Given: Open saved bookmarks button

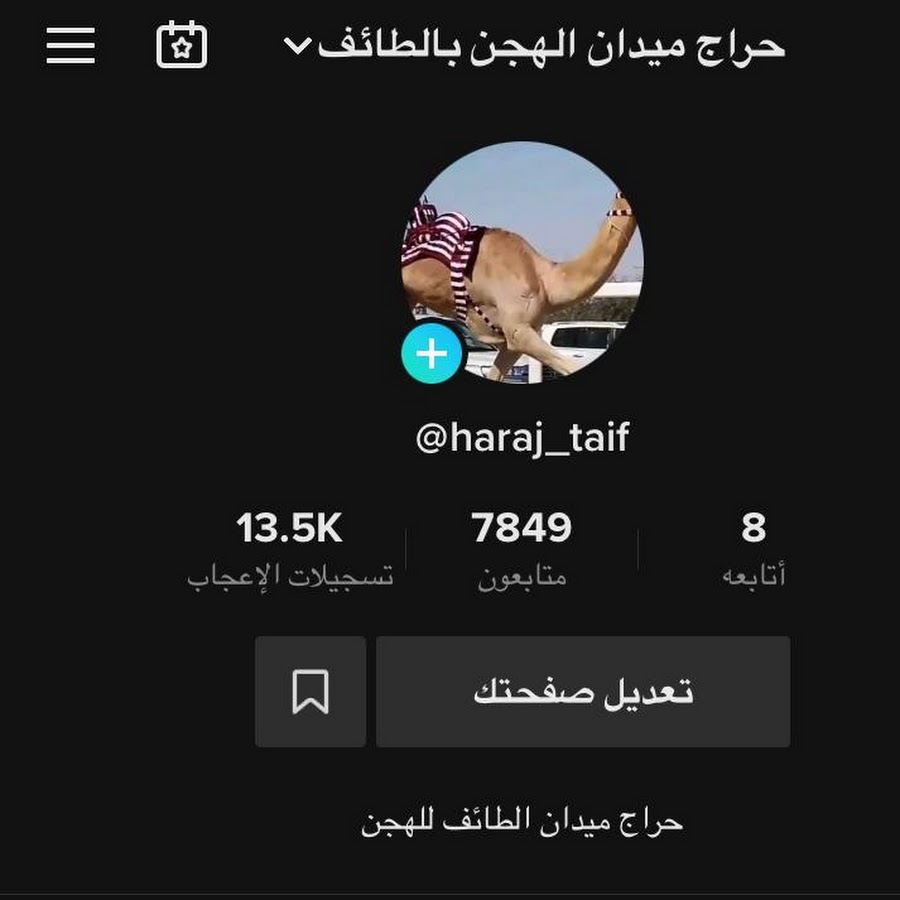Looking at the screenshot, I should pyautogui.click(x=310, y=692).
